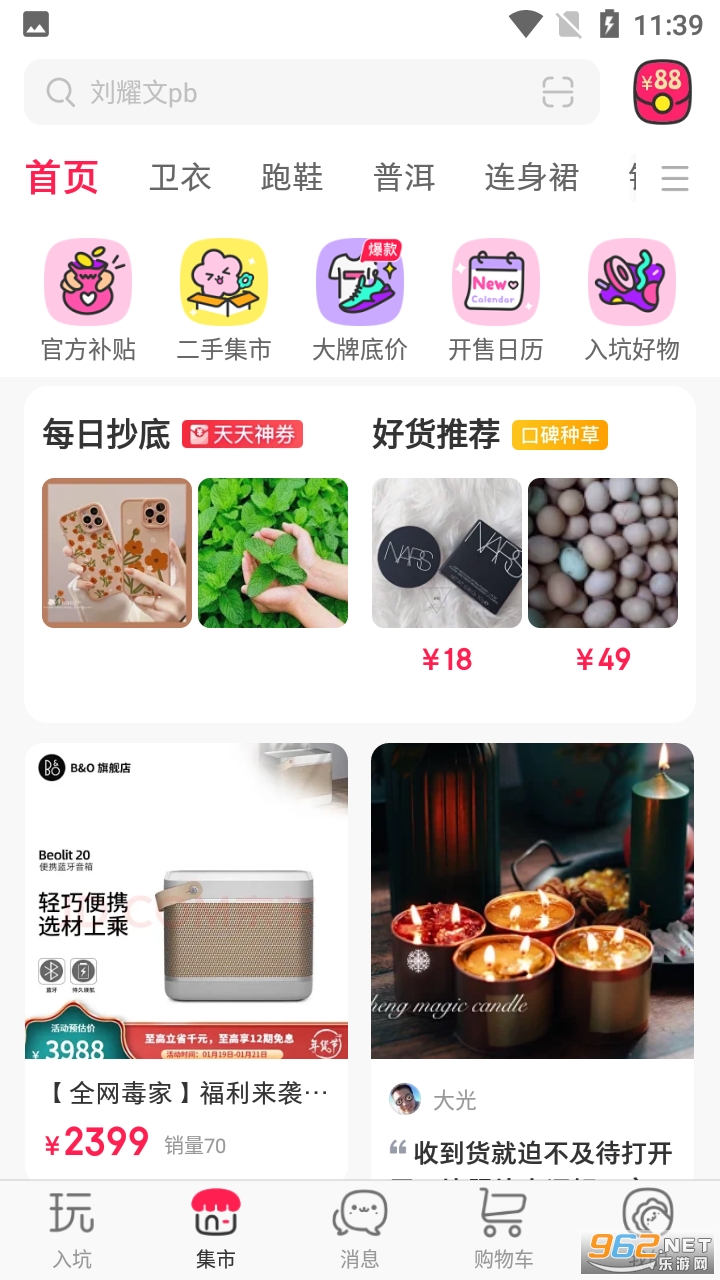Image resolution: width=720 pixels, height=1280 pixels.
Task: Open the B&O Beolit 20 speaker product card
Action: [x=187, y=950]
